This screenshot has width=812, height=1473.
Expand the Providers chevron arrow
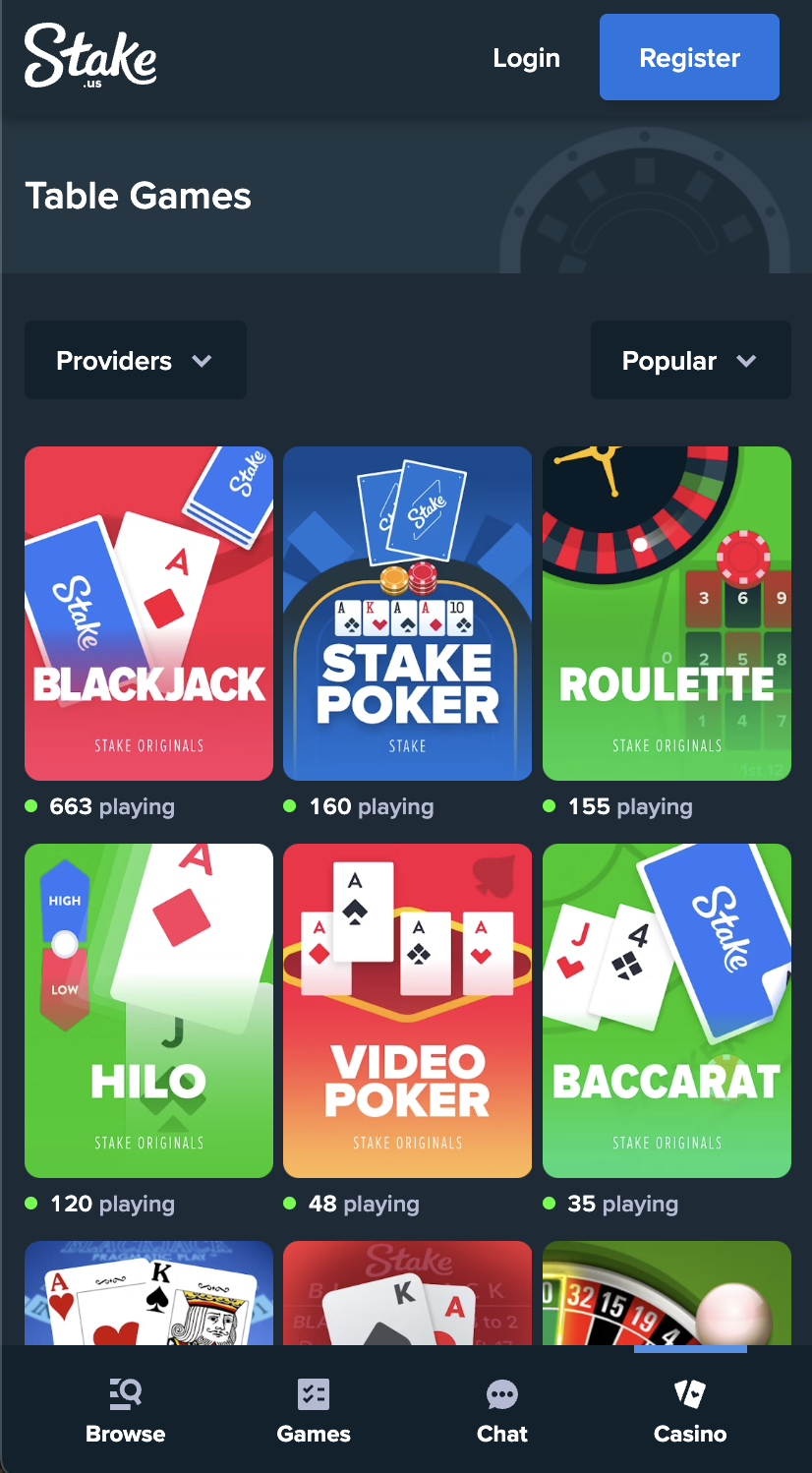point(203,360)
